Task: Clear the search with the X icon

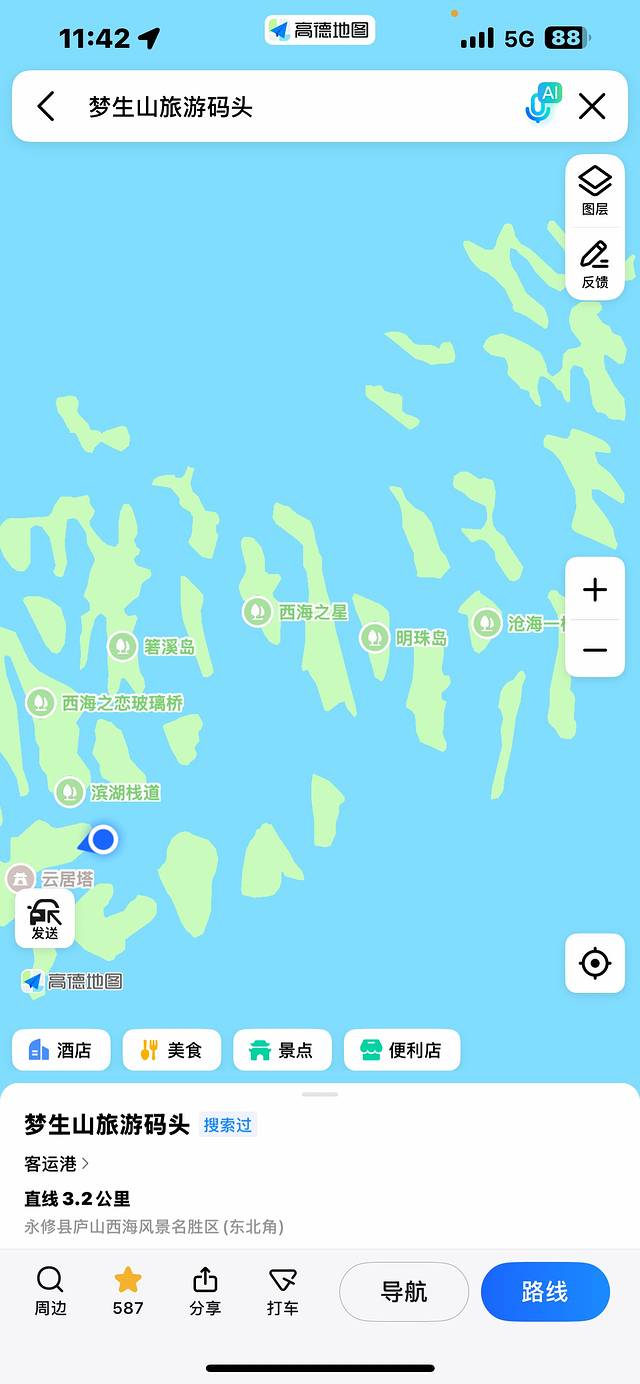Action: click(x=592, y=106)
